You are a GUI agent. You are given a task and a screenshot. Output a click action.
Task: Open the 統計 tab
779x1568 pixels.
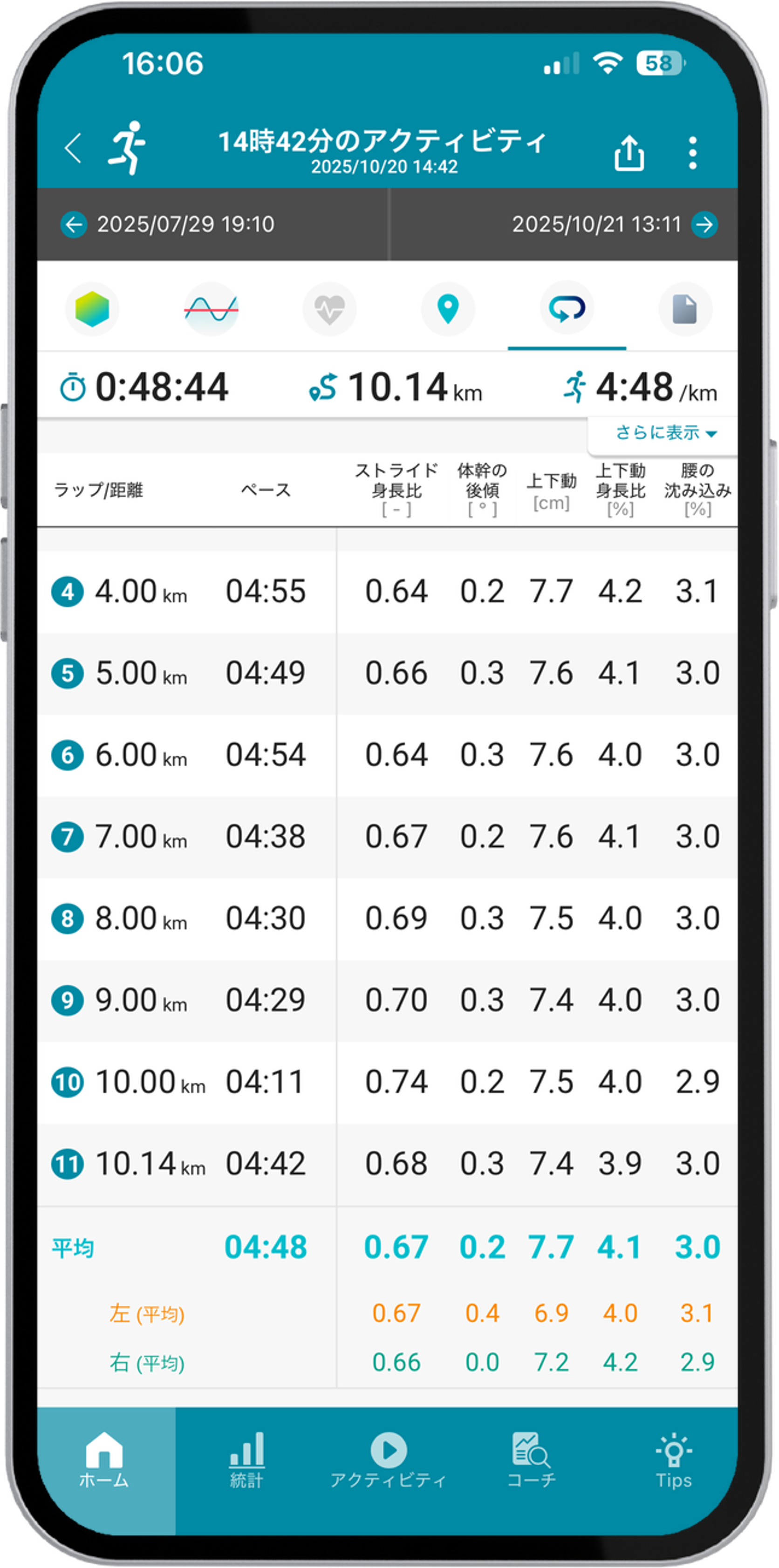[246, 1459]
